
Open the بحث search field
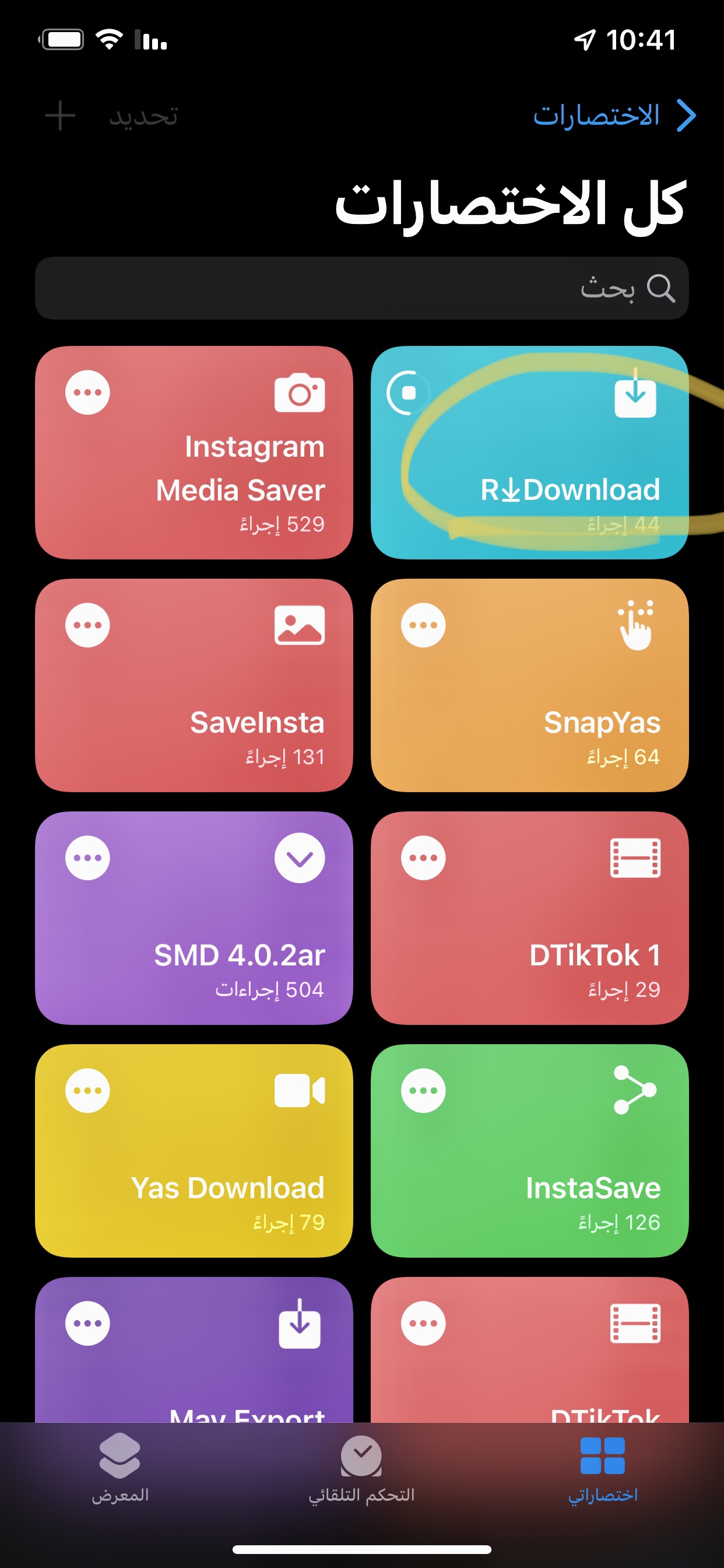362,288
